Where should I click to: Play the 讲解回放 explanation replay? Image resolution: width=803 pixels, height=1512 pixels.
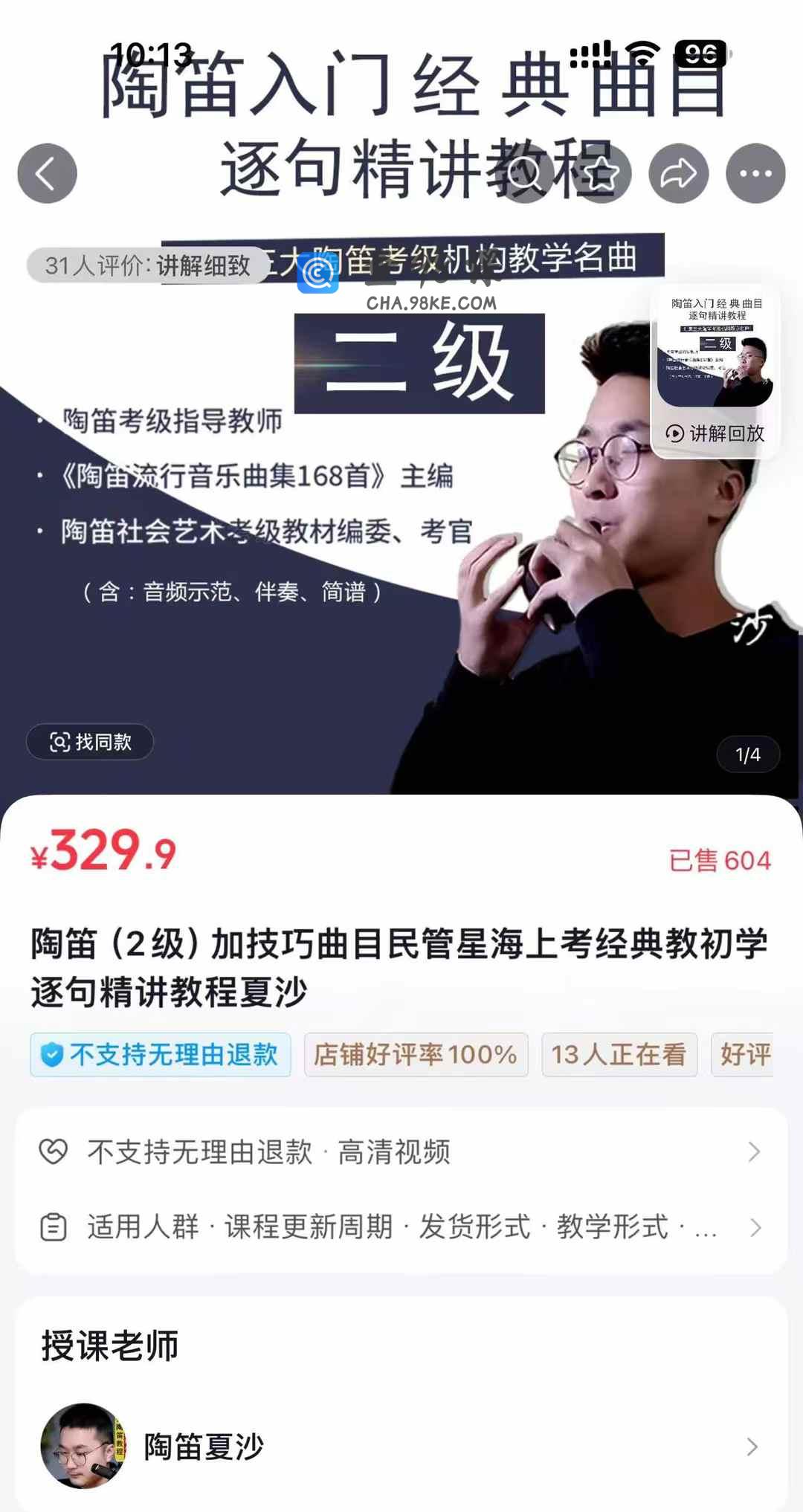715,433
